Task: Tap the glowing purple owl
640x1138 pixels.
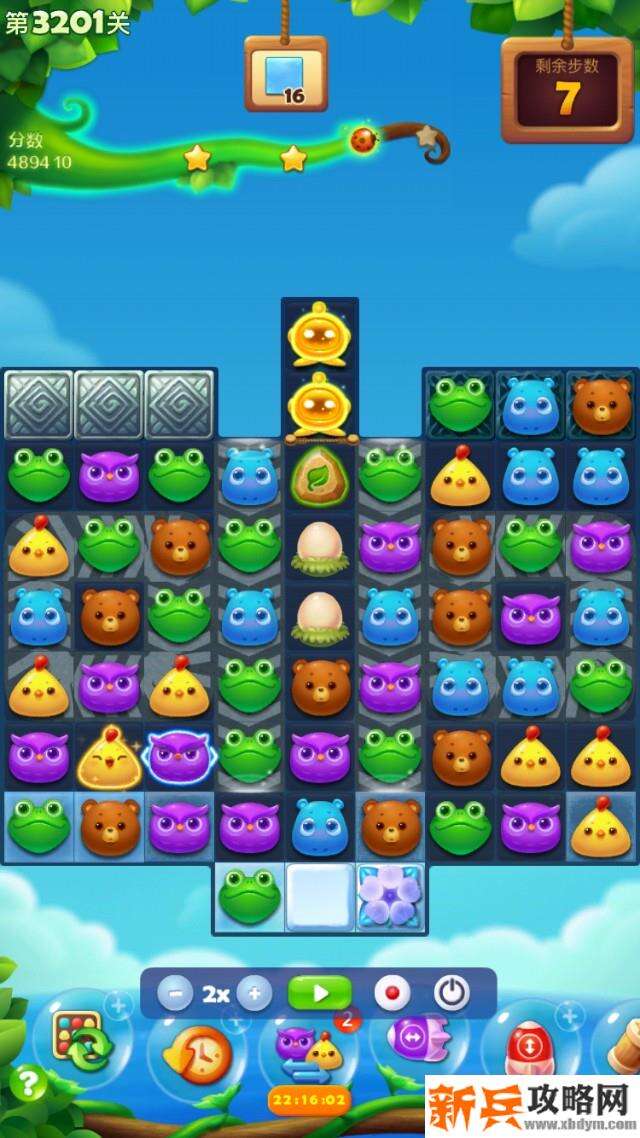Action: click(x=179, y=758)
